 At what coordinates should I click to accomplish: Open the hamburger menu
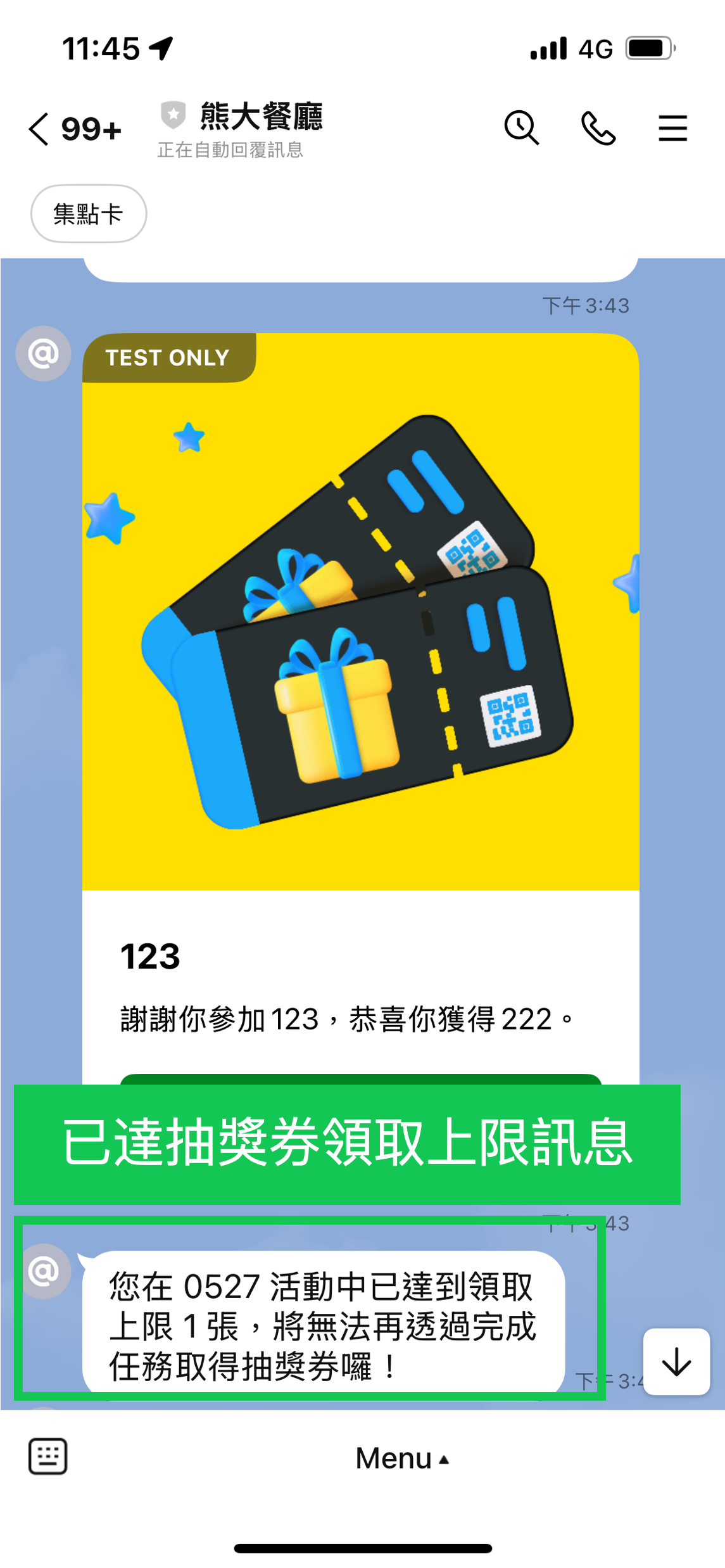(672, 129)
